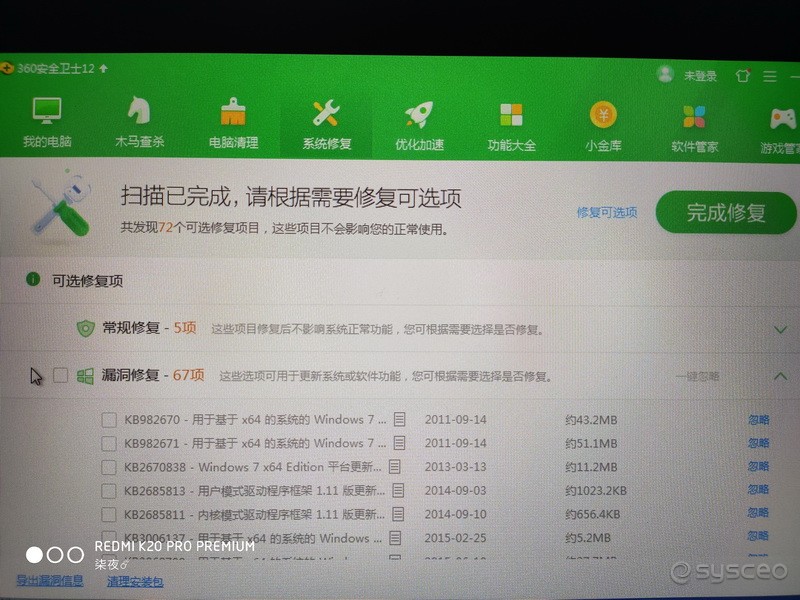Tap the 完成修复 button
Image resolution: width=800 pixels, height=600 pixels.
coord(726,212)
